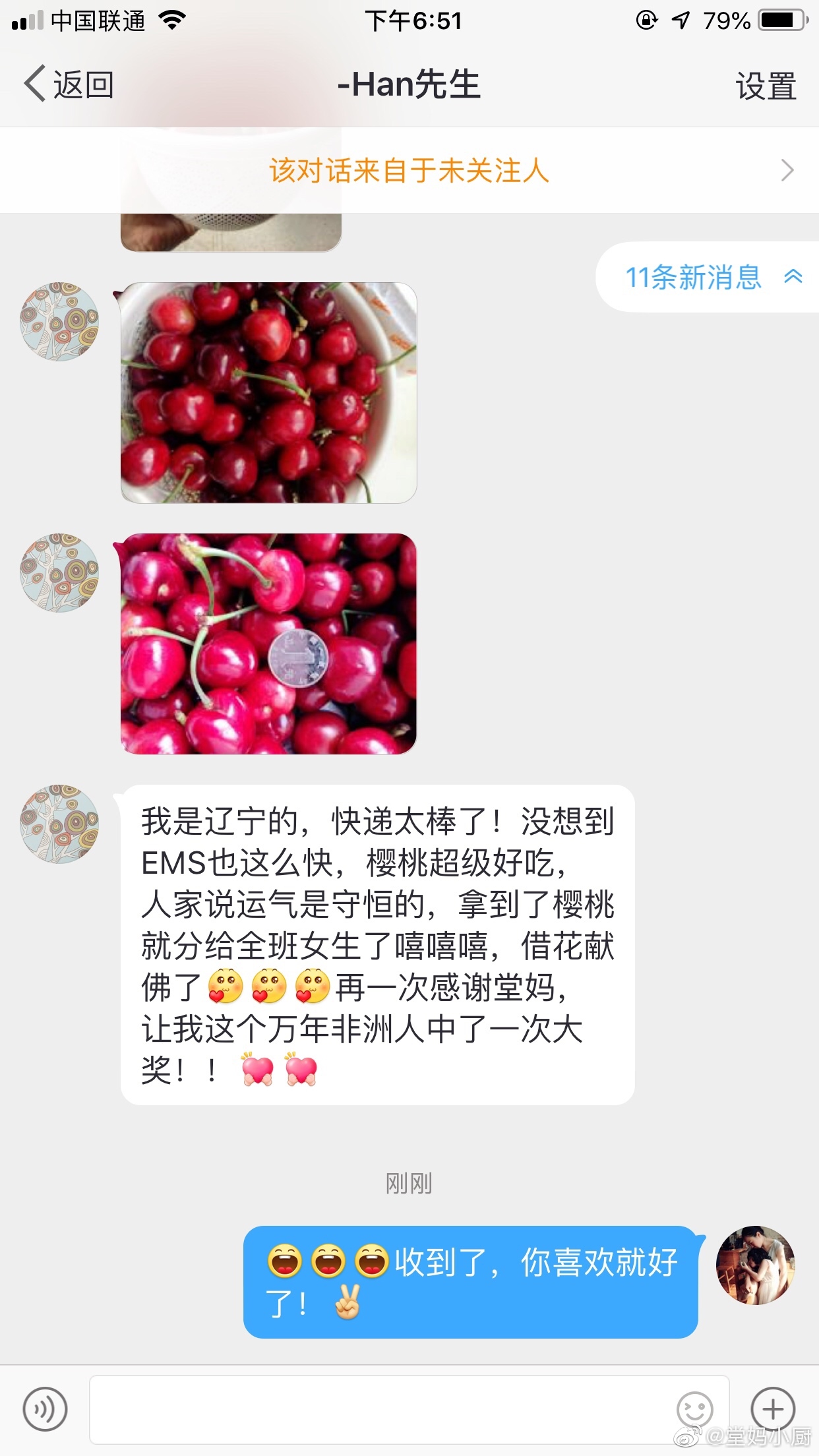Viewport: 819px width, 1456px height.
Task: Open the cherries-in-bowl photo
Action: 268,392
